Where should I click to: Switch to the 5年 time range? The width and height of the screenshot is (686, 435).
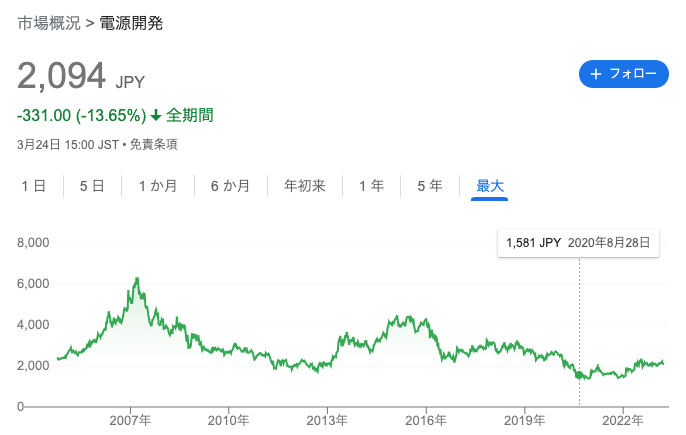tap(429, 186)
